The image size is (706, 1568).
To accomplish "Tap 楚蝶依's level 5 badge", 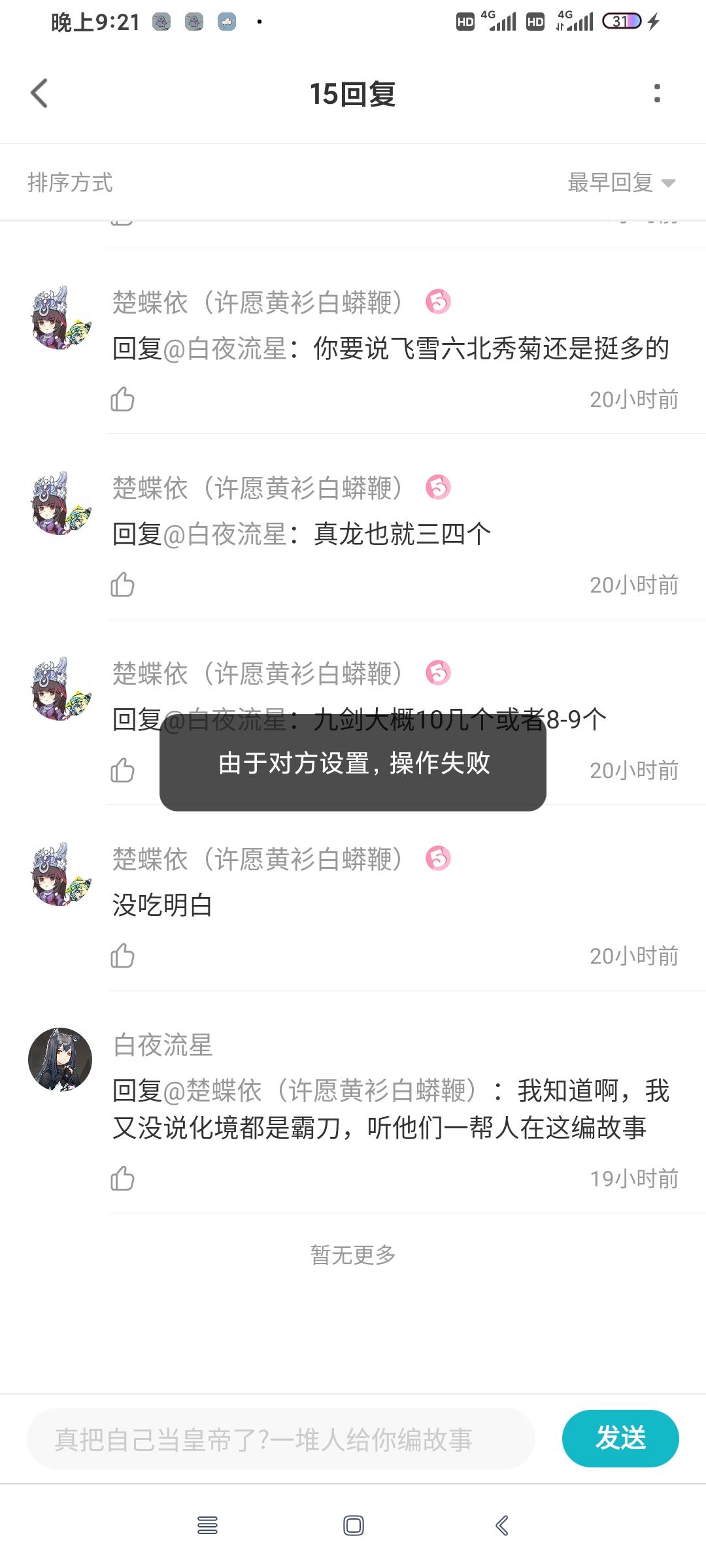I will pos(439,301).
